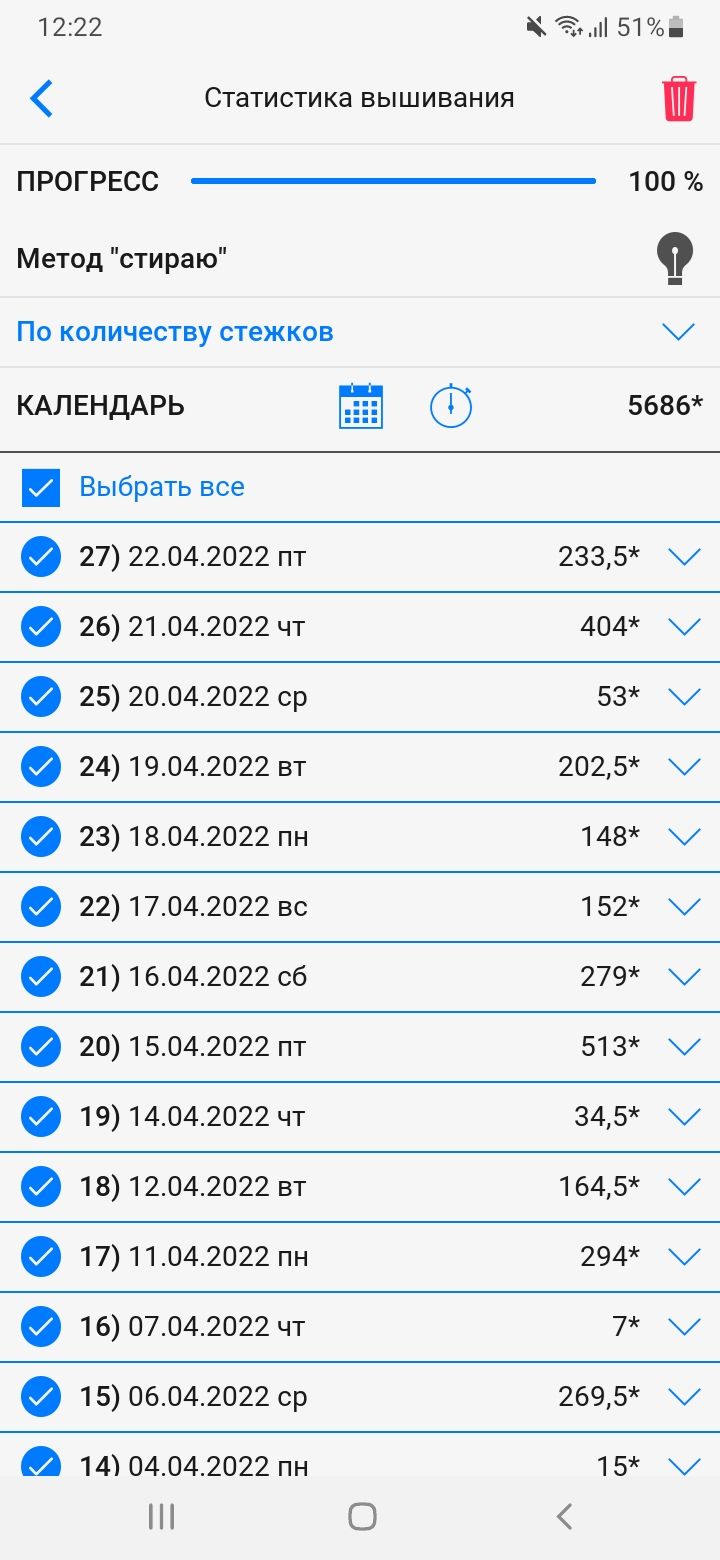Go back using the top-left arrow
The image size is (720, 1560).
click(x=41, y=98)
